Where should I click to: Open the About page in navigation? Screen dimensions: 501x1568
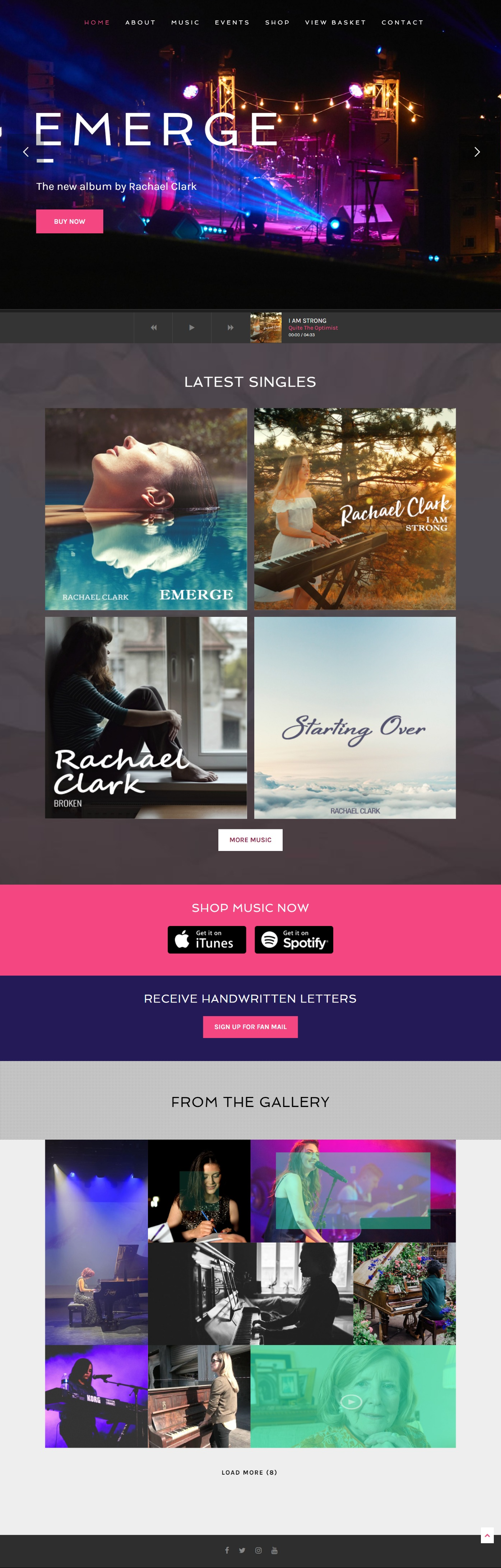(x=140, y=23)
